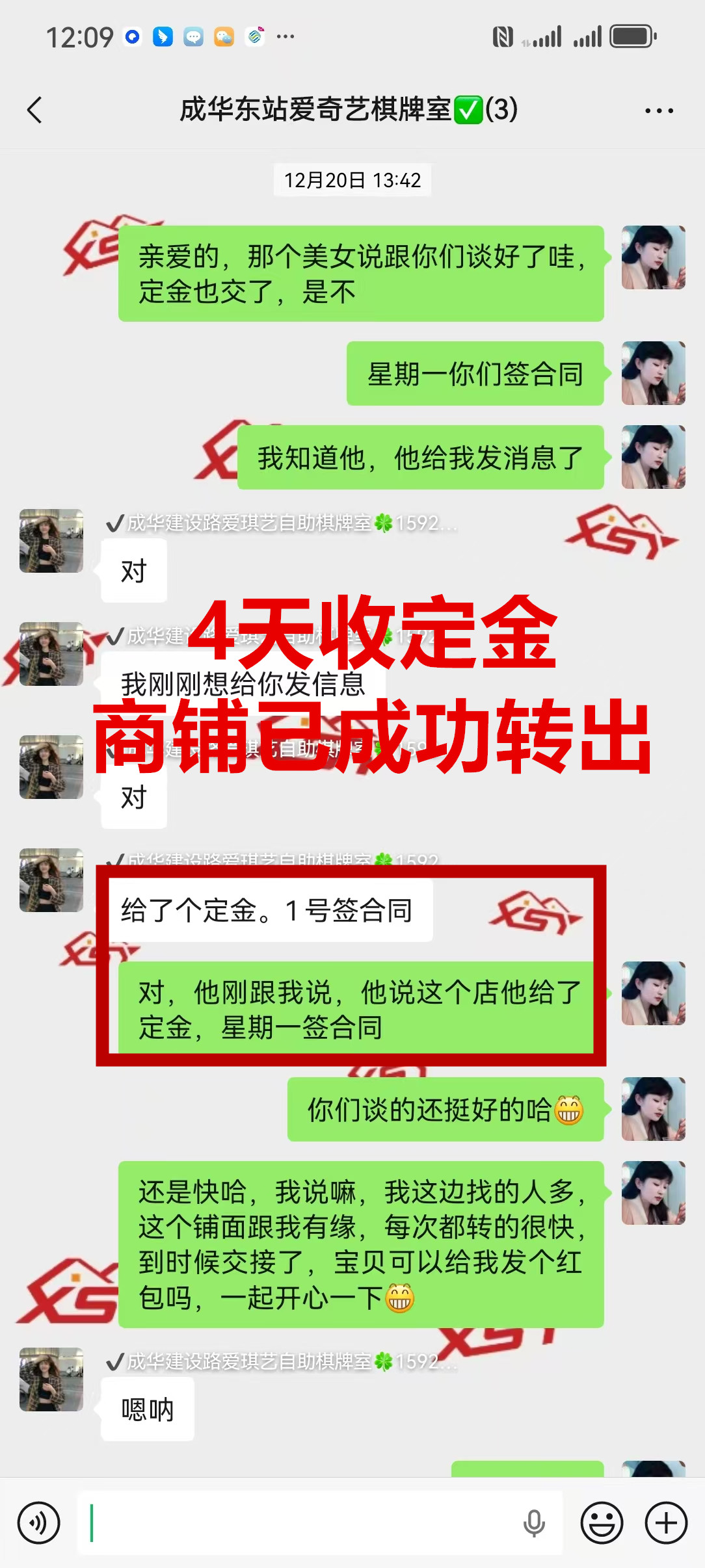Switch to voice message input
Viewport: 705px width, 1568px height.
38,1522
